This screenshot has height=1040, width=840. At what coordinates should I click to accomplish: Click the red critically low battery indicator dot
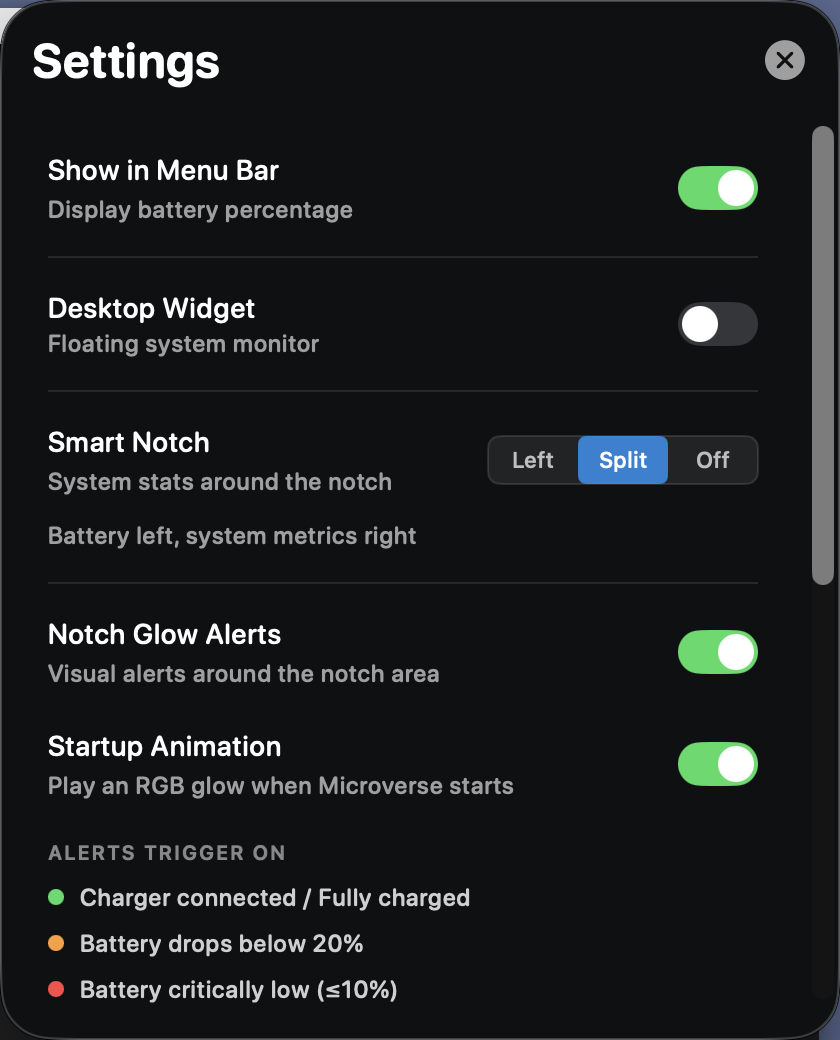56,990
